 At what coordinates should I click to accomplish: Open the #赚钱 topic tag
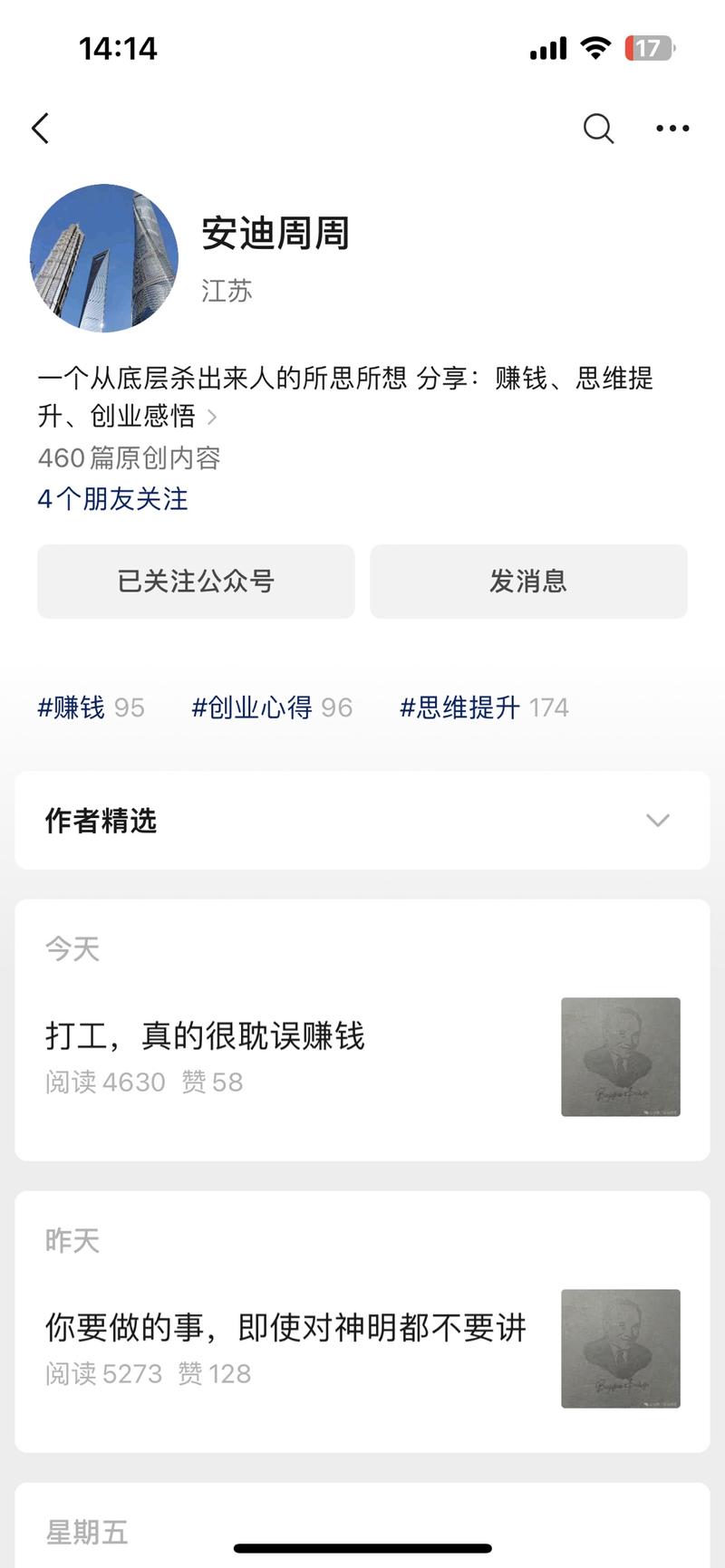pos(90,707)
